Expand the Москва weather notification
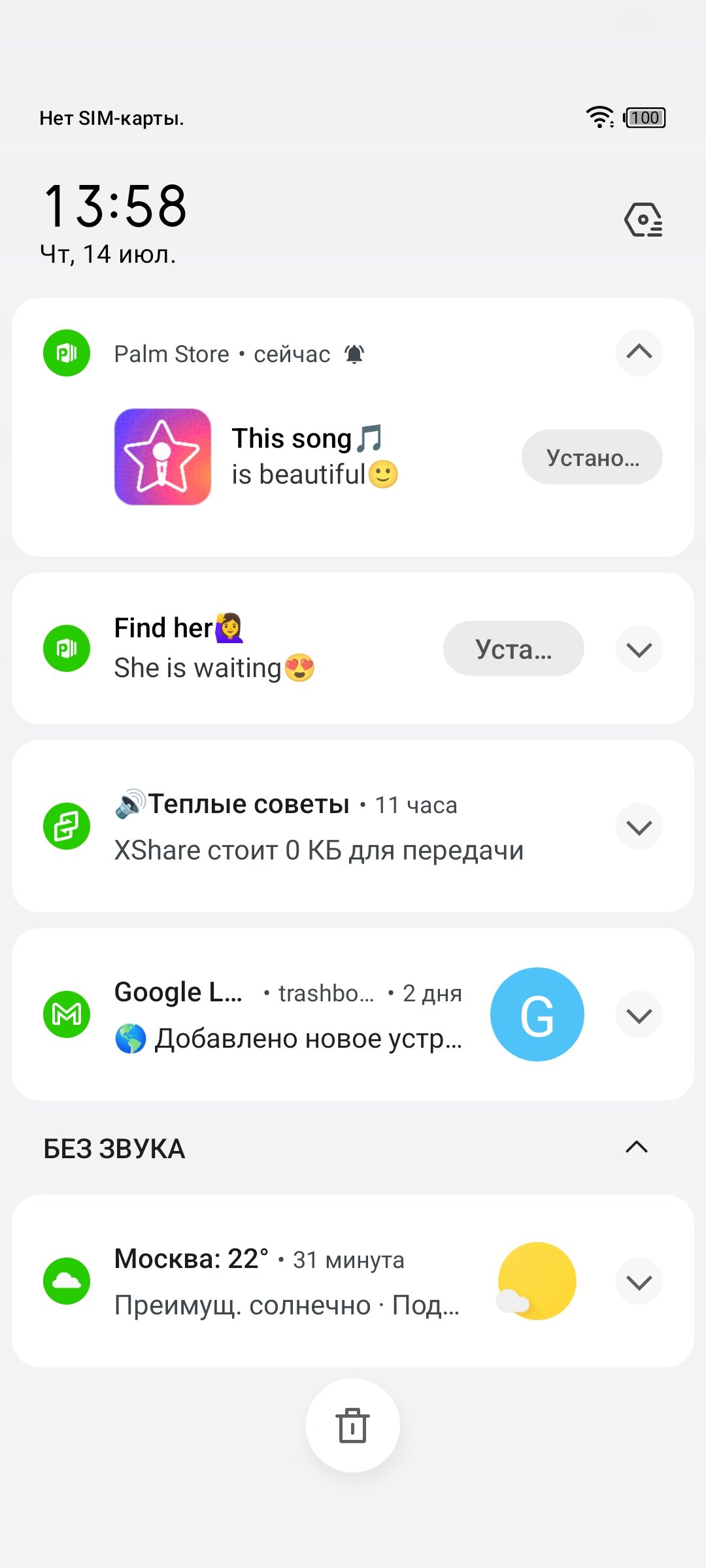This screenshot has height=1568, width=706. point(639,1282)
